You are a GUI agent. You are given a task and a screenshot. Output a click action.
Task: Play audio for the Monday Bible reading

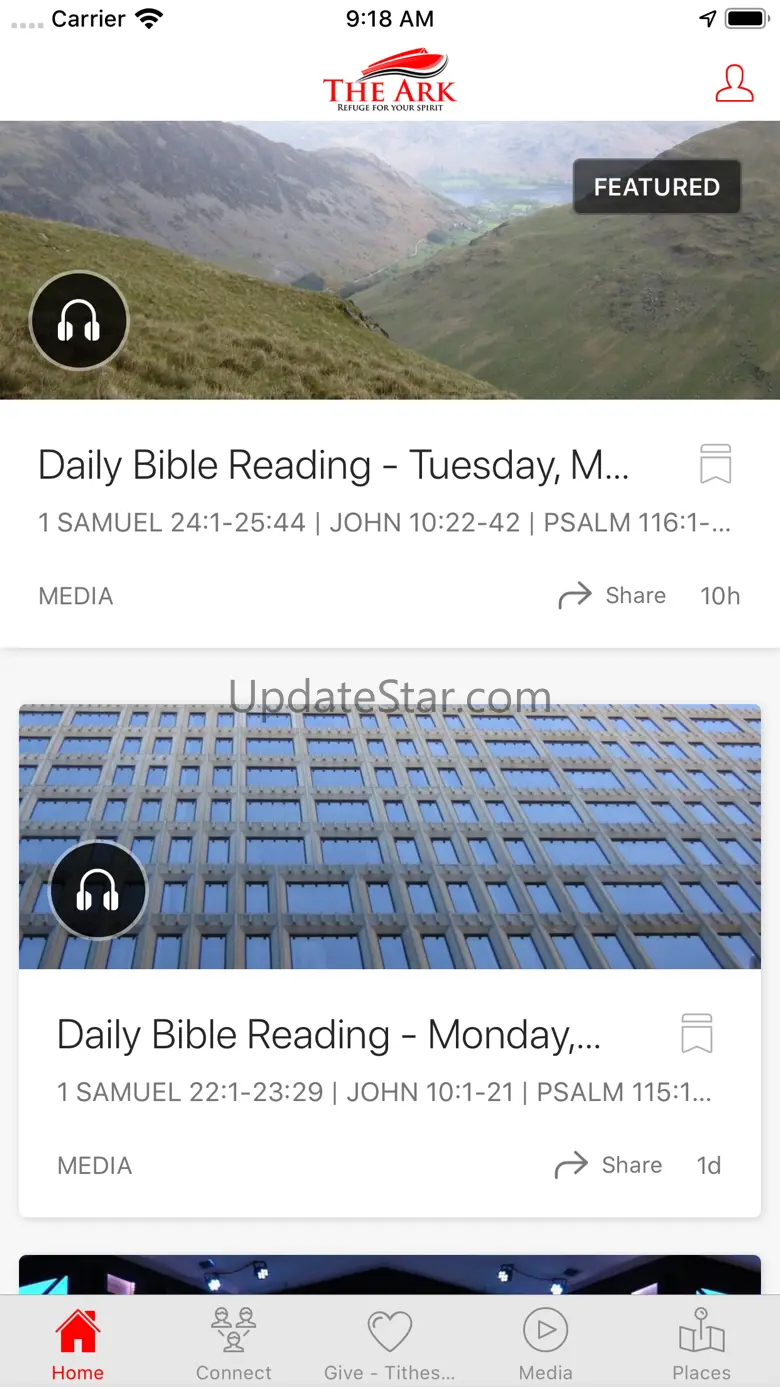[98, 891]
